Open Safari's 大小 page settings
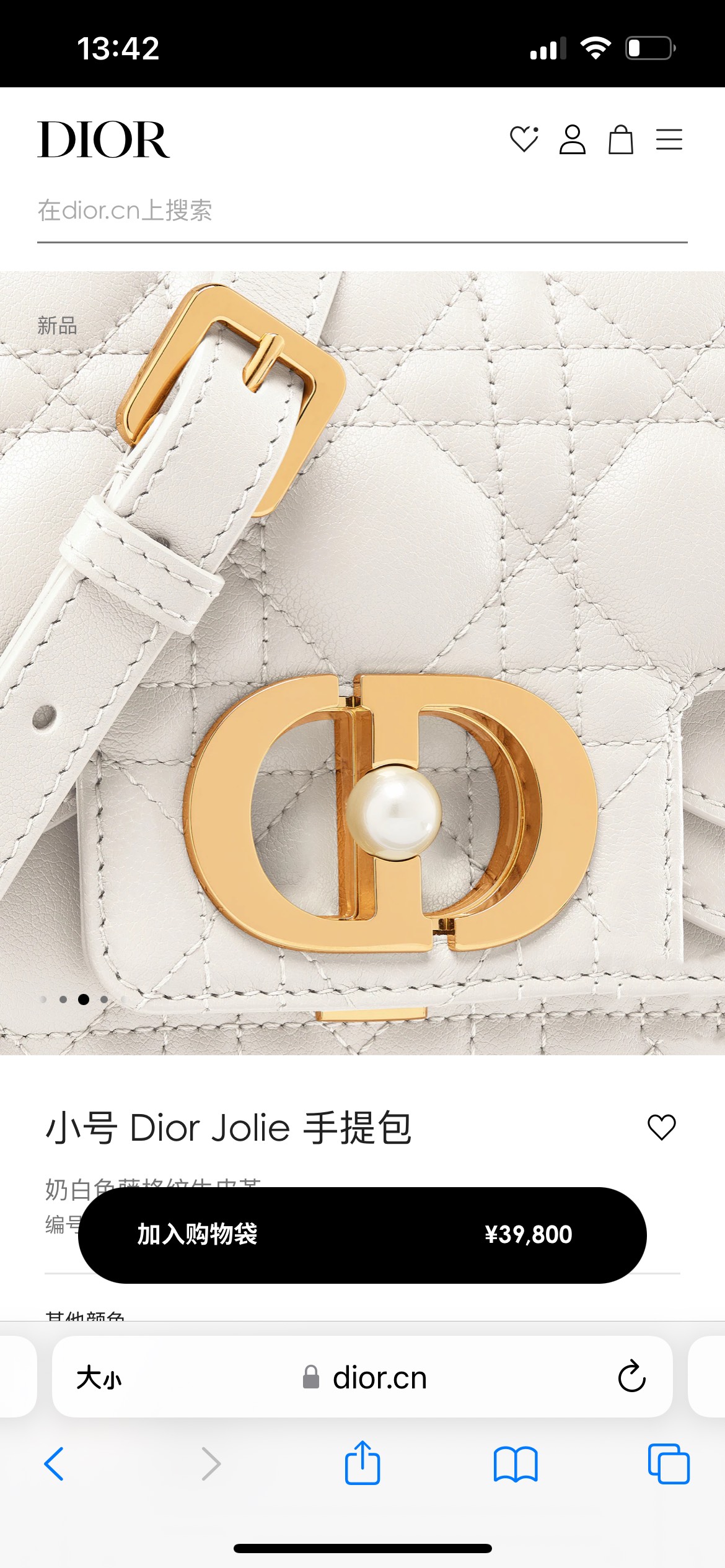Screen dimensions: 725x1568 [x=99, y=1378]
